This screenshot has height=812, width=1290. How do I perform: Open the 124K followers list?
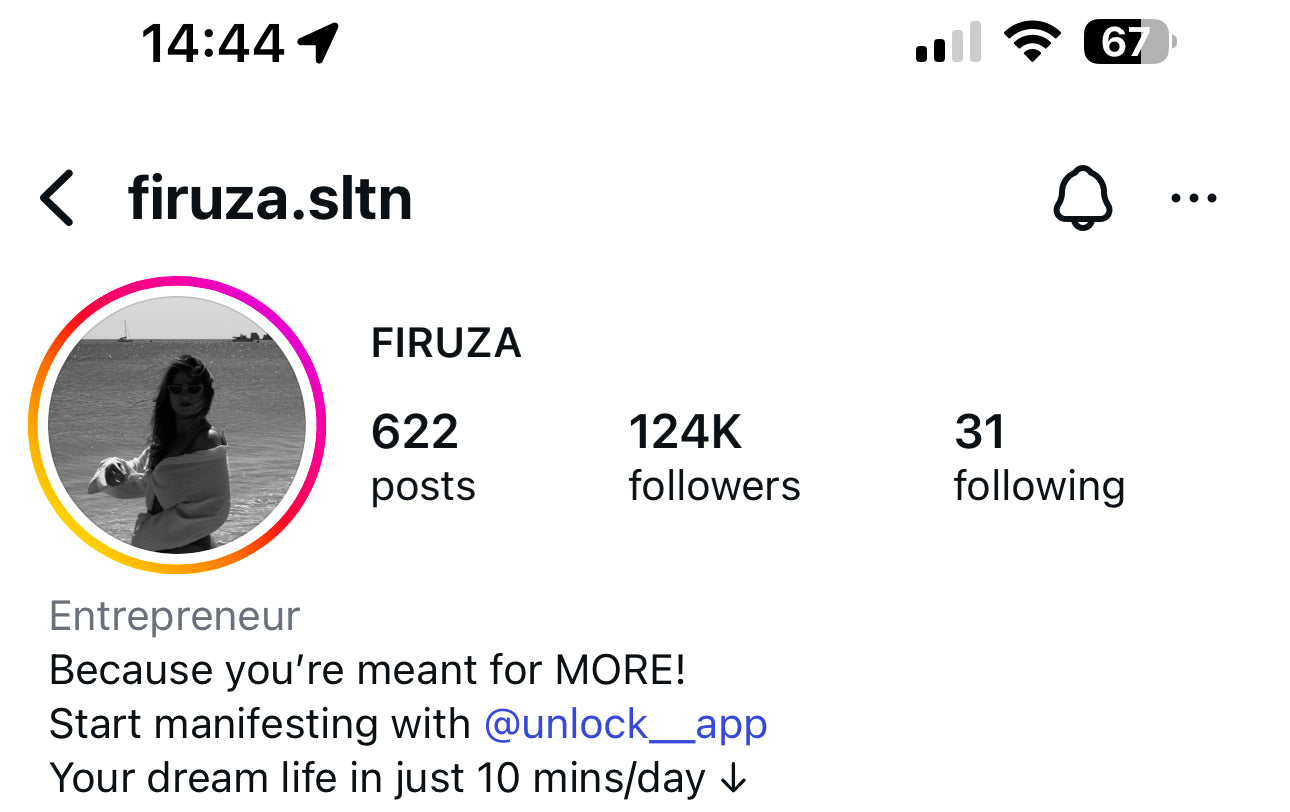coord(713,458)
